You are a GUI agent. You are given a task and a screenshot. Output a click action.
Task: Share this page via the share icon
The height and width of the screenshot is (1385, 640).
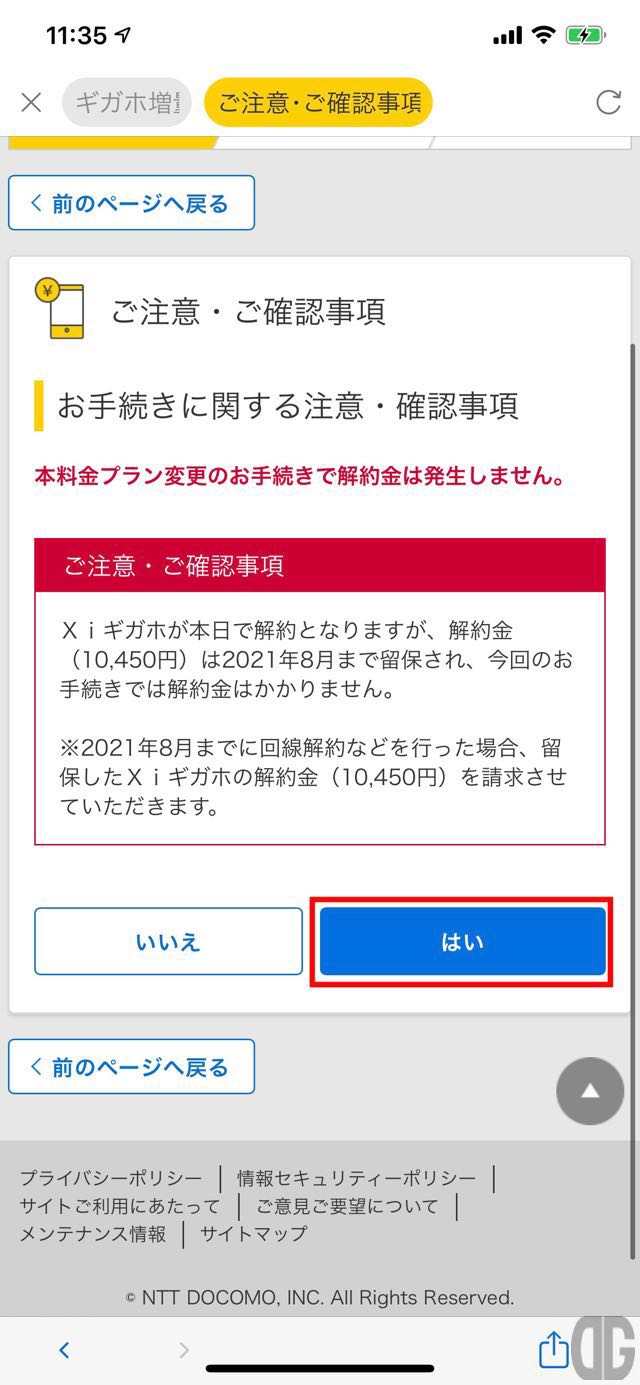[x=553, y=1349]
